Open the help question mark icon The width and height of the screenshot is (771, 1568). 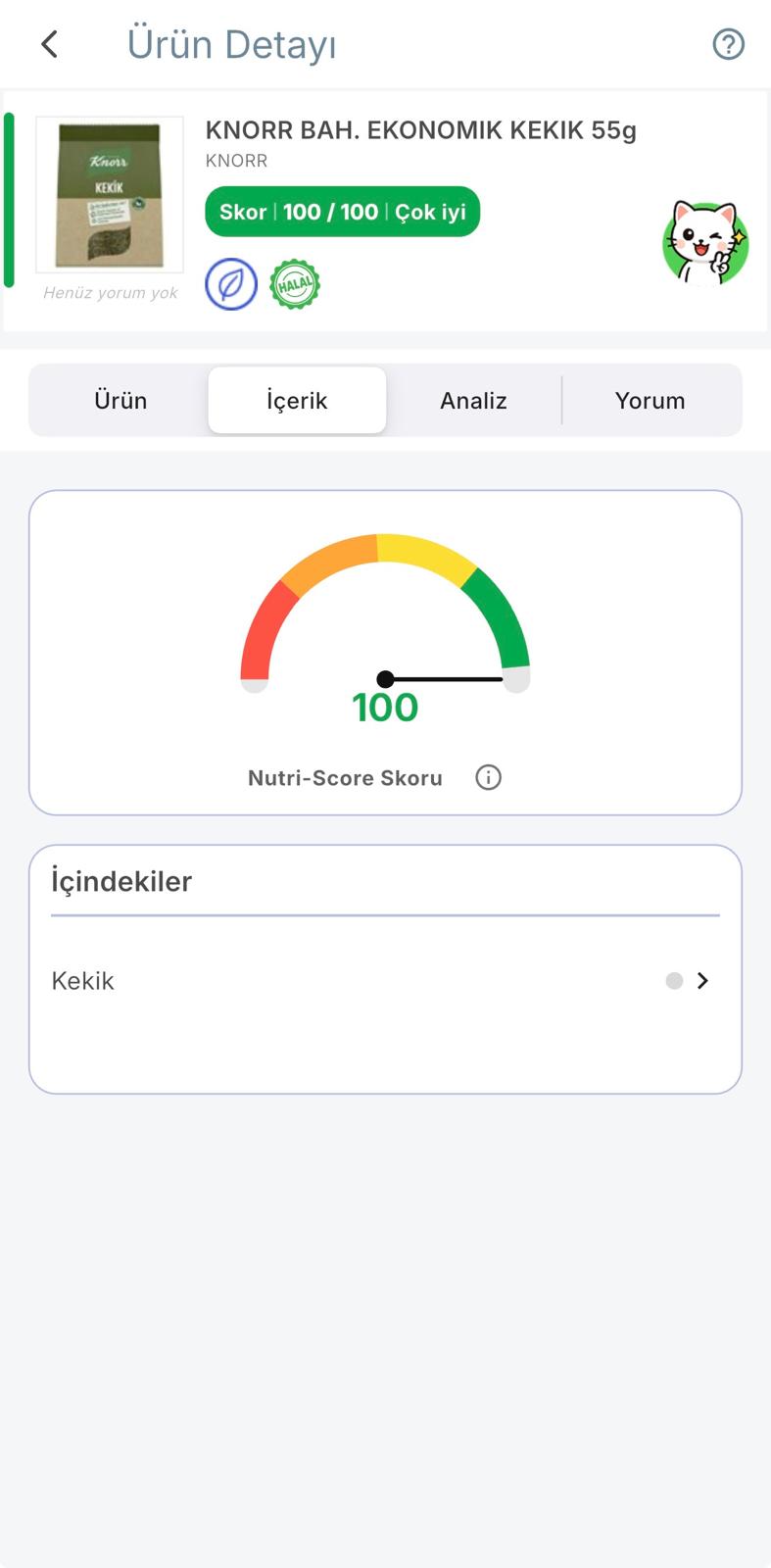pos(728,43)
